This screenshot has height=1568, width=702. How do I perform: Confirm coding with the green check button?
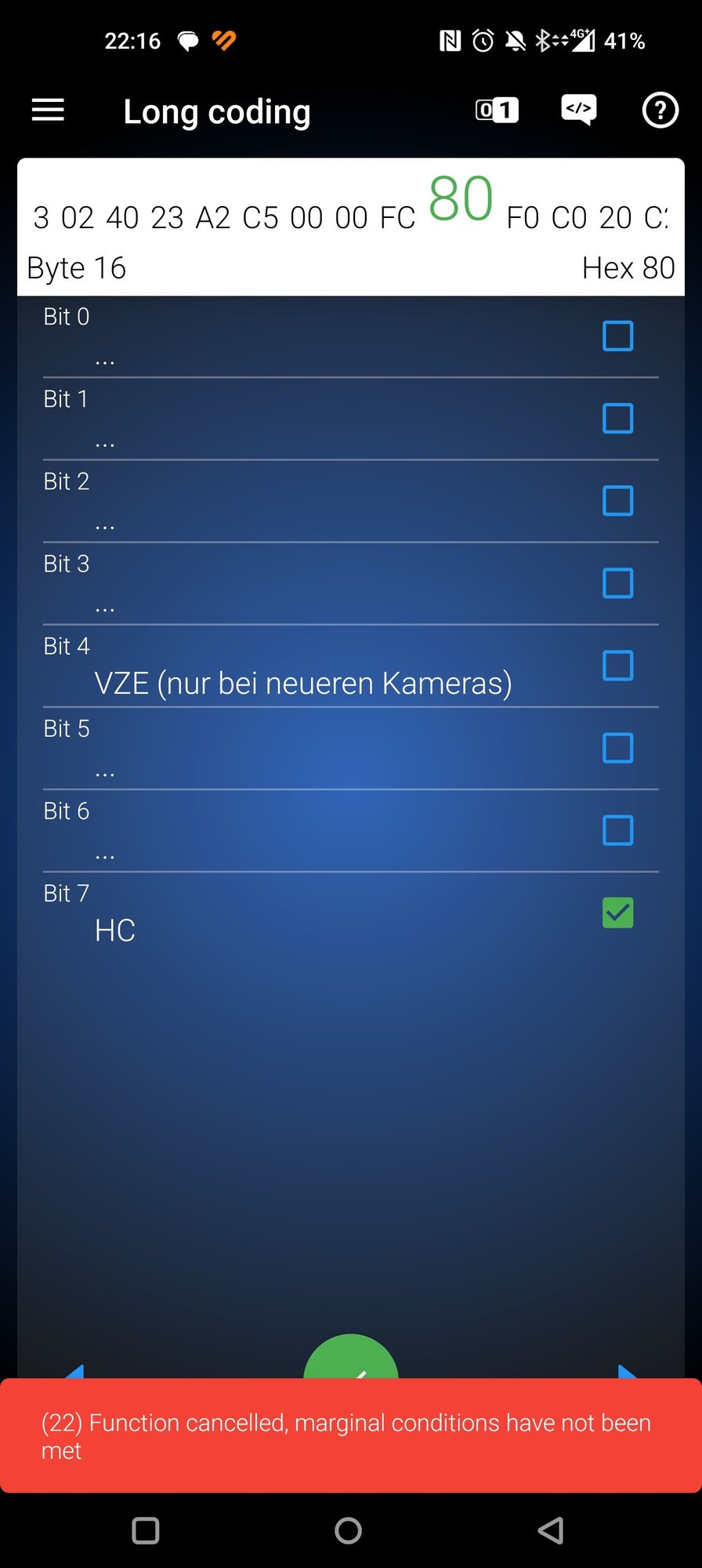pos(351,1360)
